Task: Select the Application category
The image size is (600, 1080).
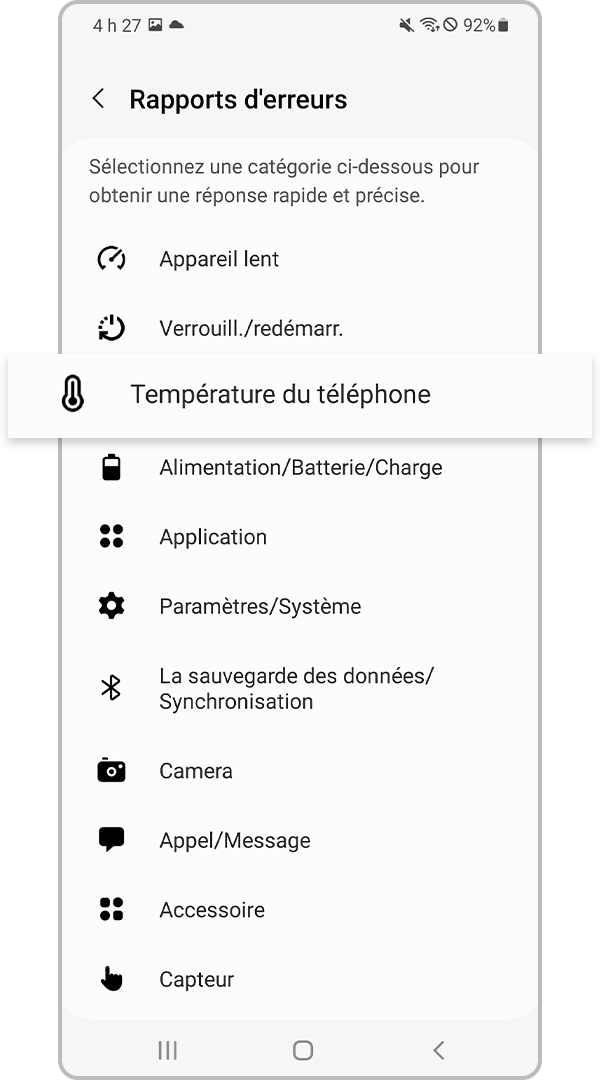Action: pos(213,537)
